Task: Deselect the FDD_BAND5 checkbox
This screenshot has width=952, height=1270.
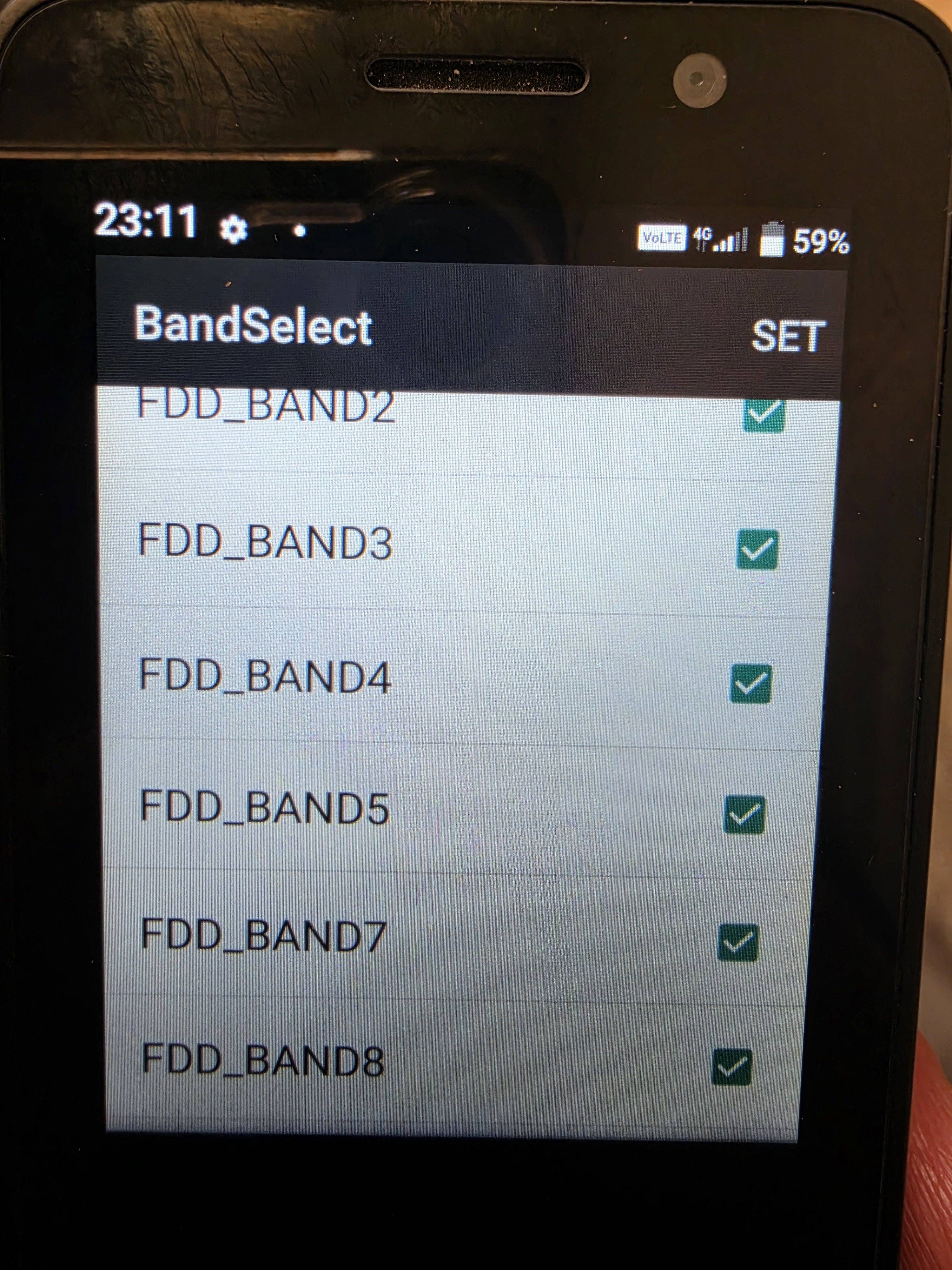Action: 744,814
